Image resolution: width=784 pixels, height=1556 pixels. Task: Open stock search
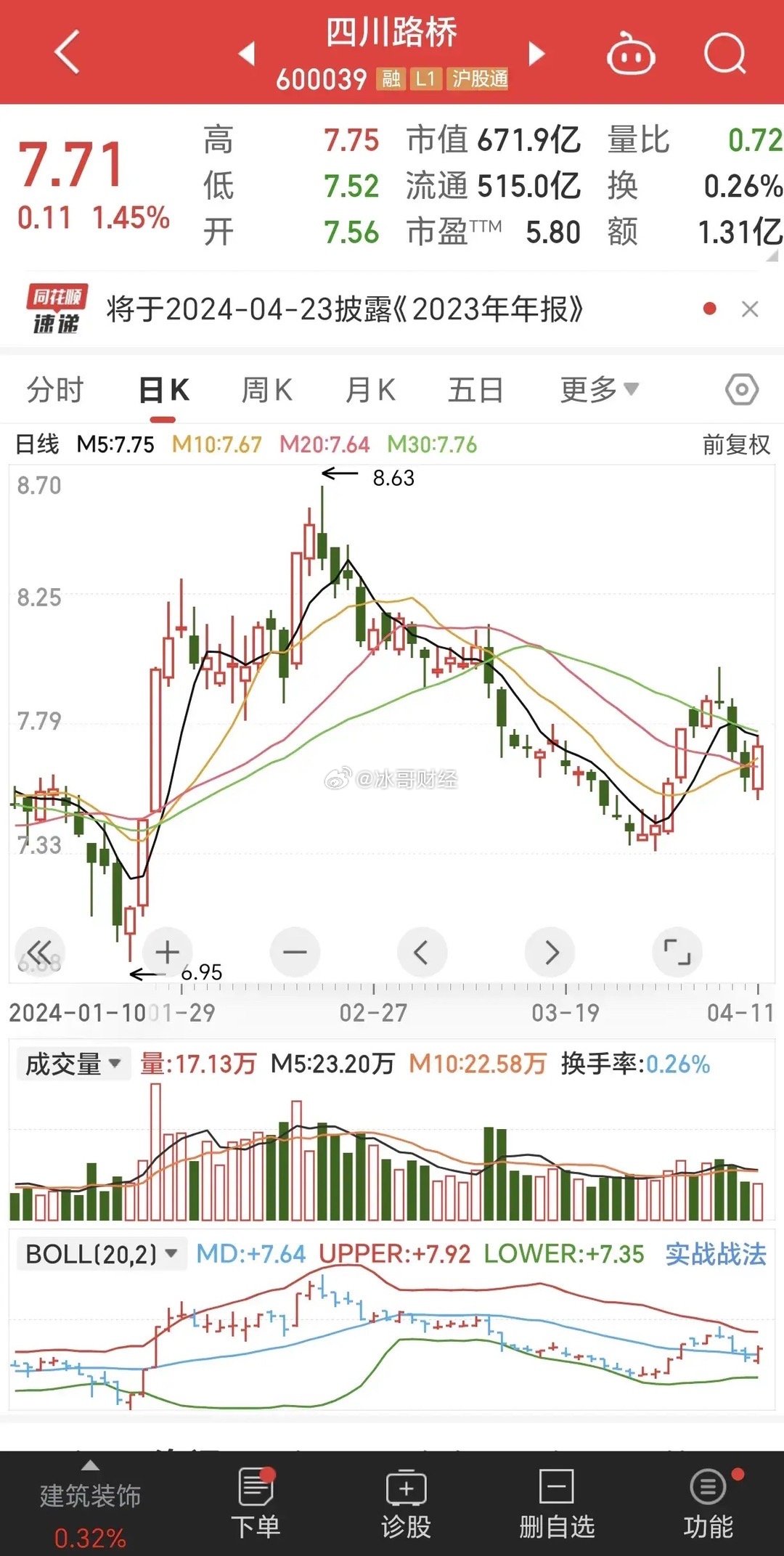click(725, 54)
